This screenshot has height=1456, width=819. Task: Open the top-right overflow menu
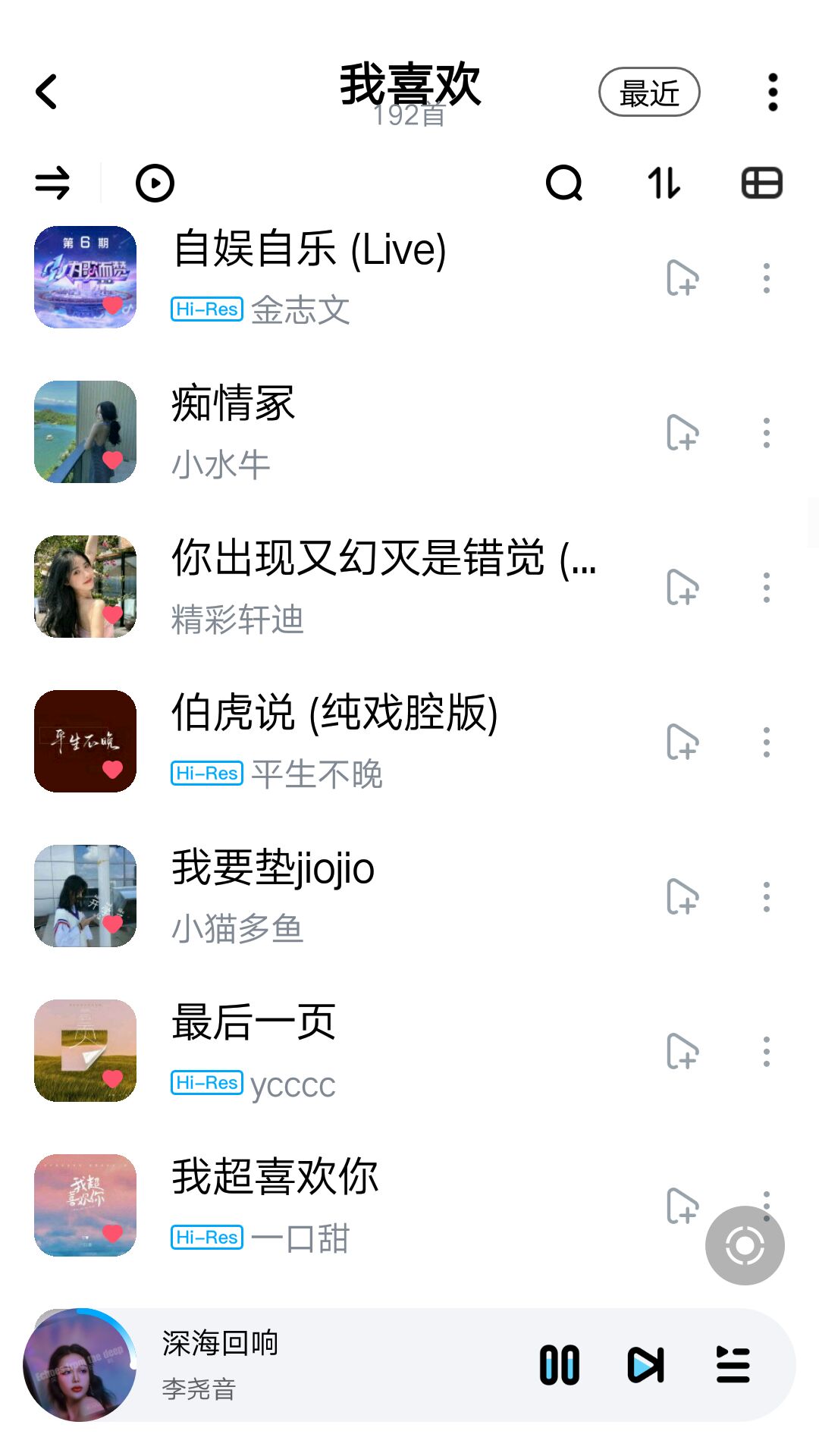[x=772, y=93]
